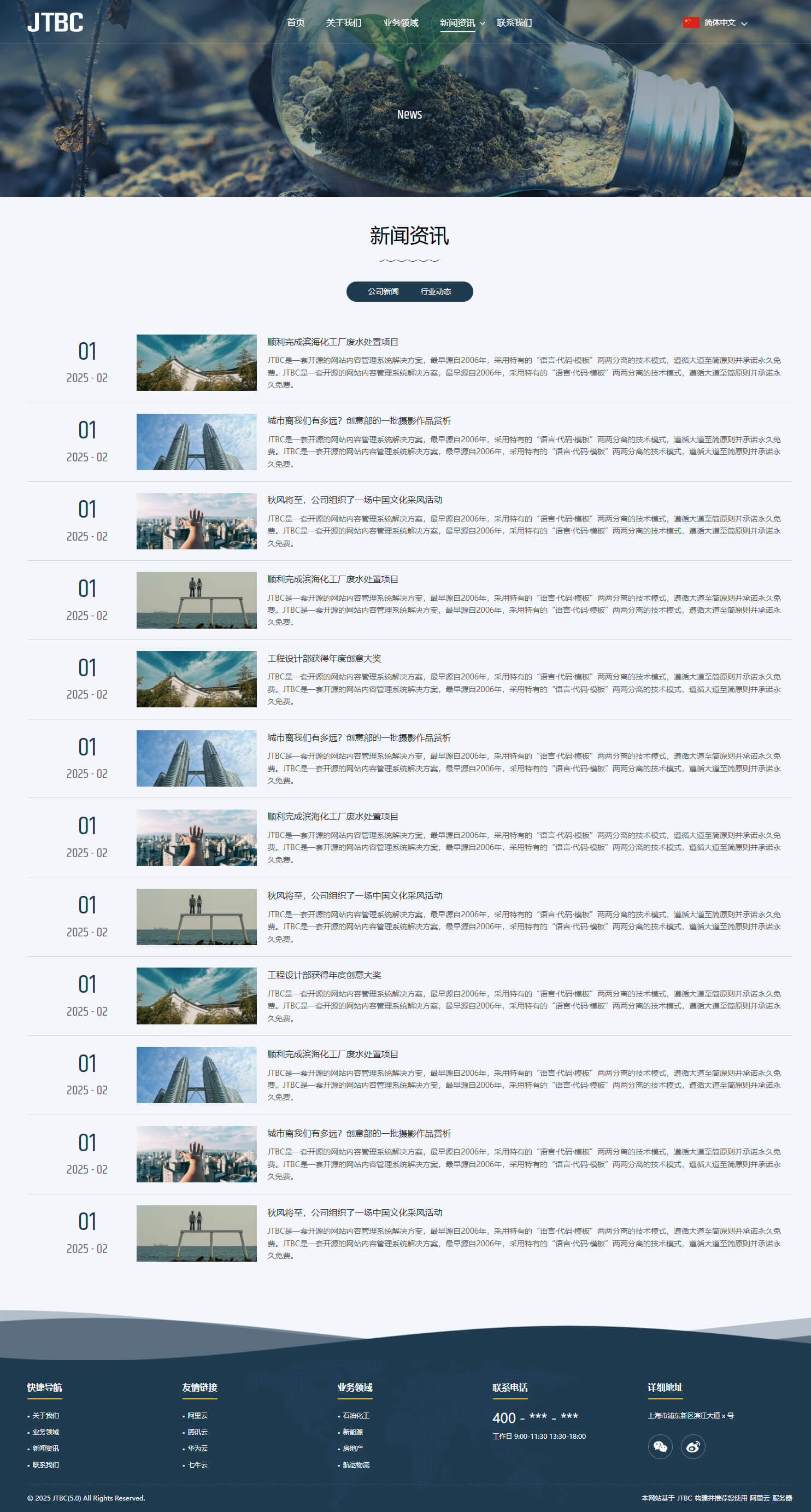Open the 简体中文 language selector
The height and width of the screenshot is (1512, 811).
pyautogui.click(x=719, y=22)
